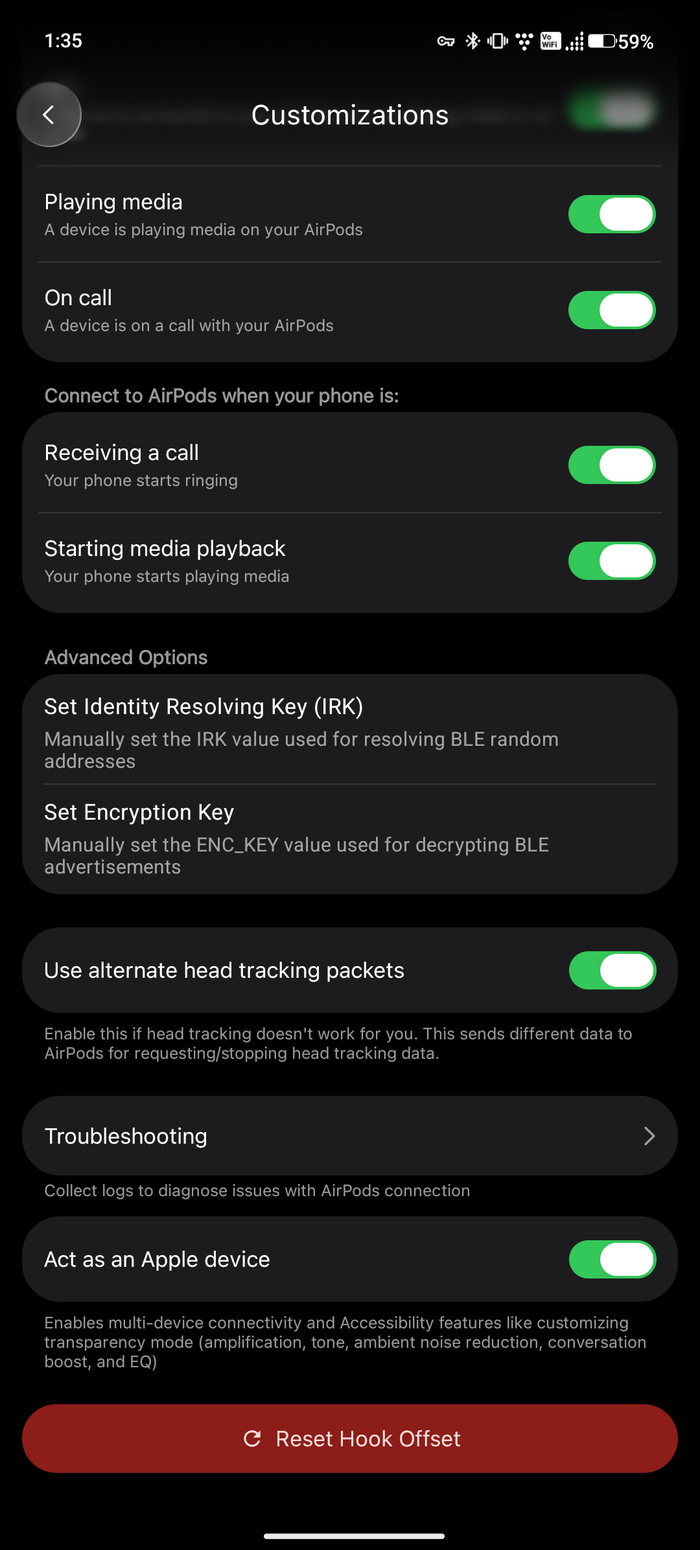Toggle Receiving a call option
This screenshot has height=1550, width=700.
[611, 465]
